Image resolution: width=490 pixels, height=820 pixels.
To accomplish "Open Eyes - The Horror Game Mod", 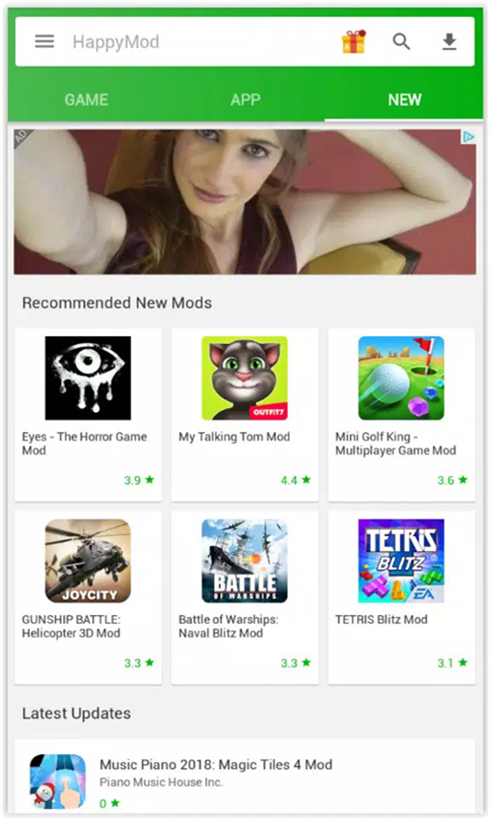I will (88, 414).
